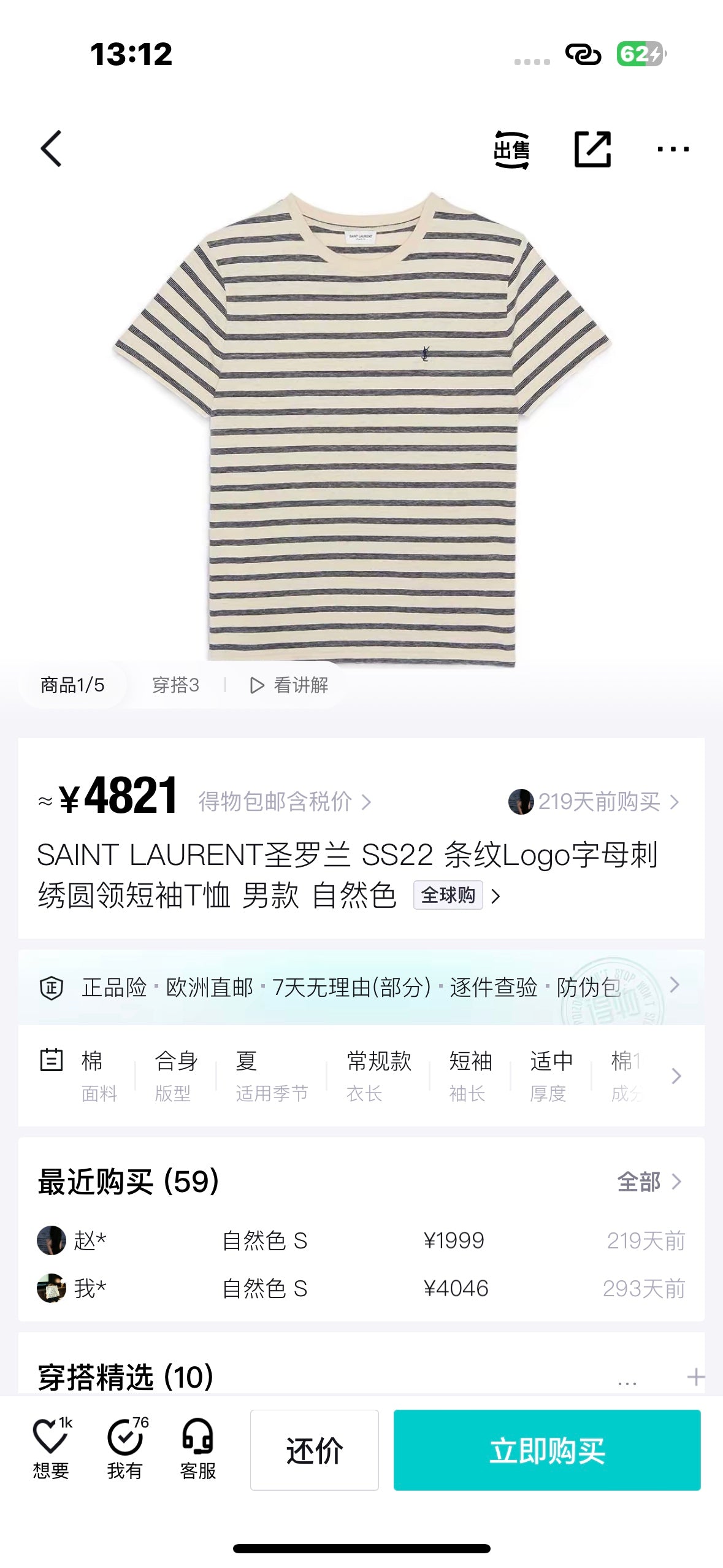Expand the 正品险 service guarantees row
Screen dimensions: 723x1568
[x=675, y=985]
